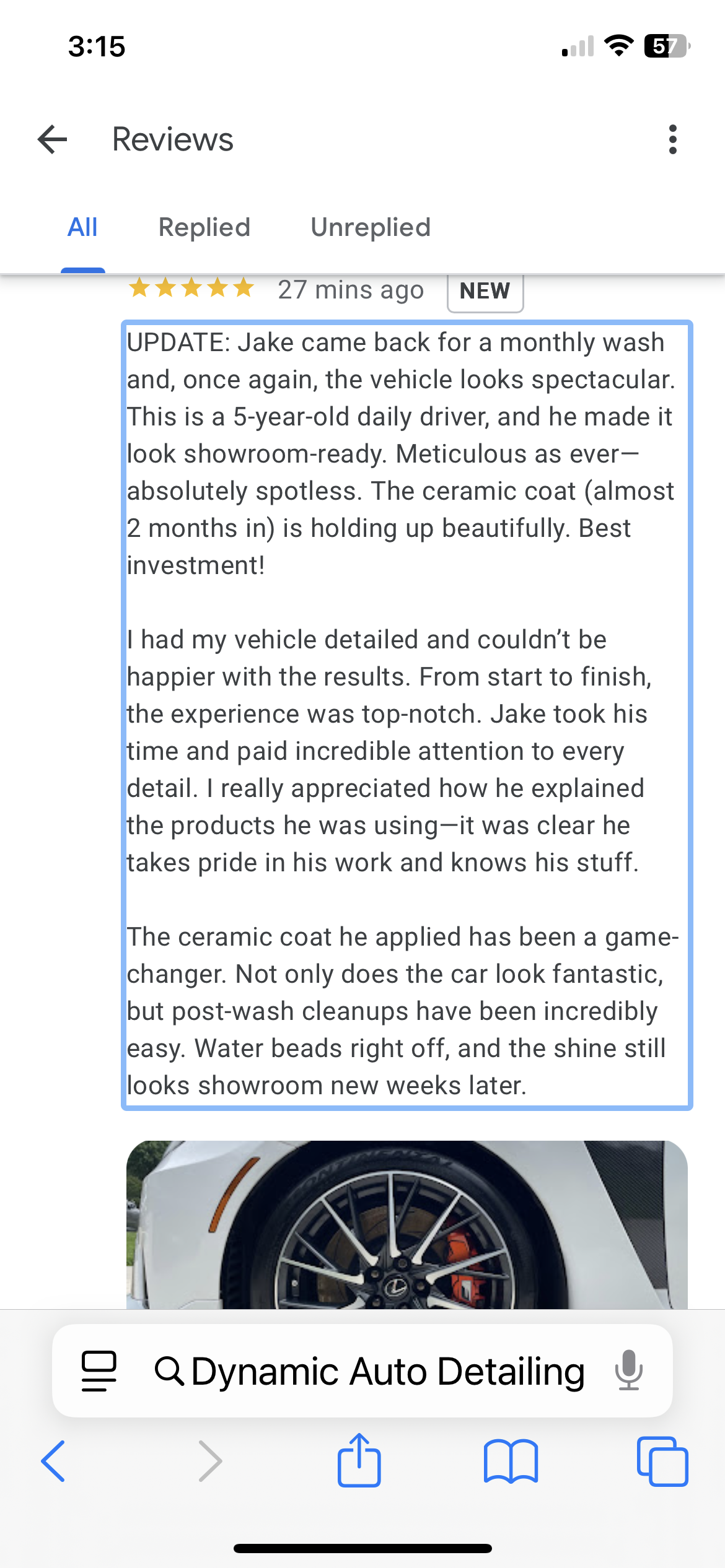Tap the Dynamic Auto Detailing address bar
Image resolution: width=725 pixels, height=1568 pixels.
[x=387, y=1372]
